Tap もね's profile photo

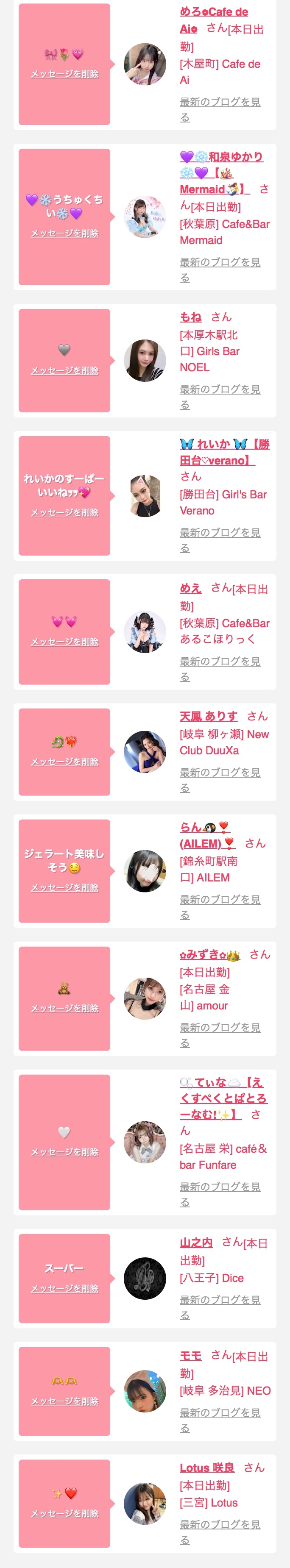[x=145, y=361]
